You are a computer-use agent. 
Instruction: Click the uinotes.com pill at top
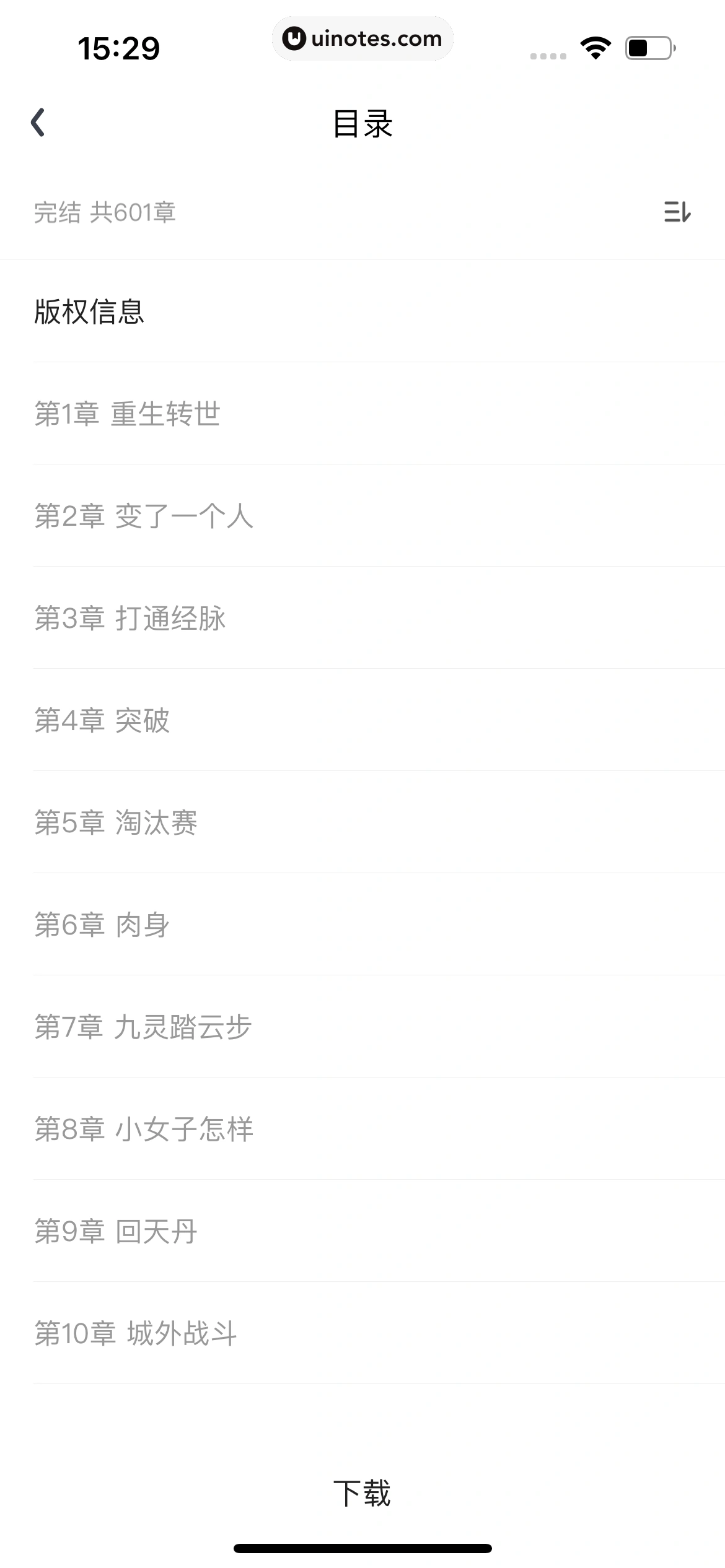tap(362, 38)
